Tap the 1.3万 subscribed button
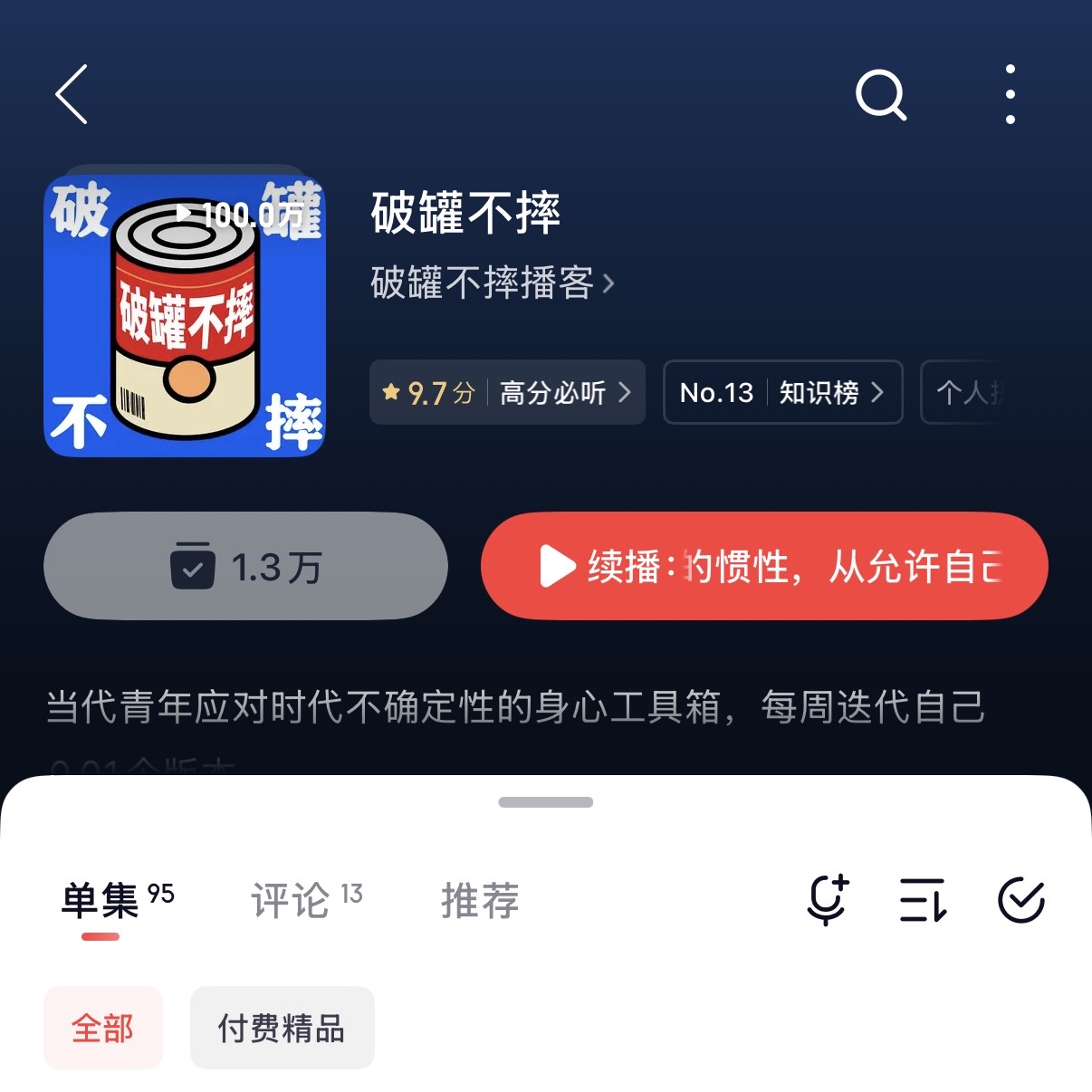Screen dimensions: 1092x1092 245,567
